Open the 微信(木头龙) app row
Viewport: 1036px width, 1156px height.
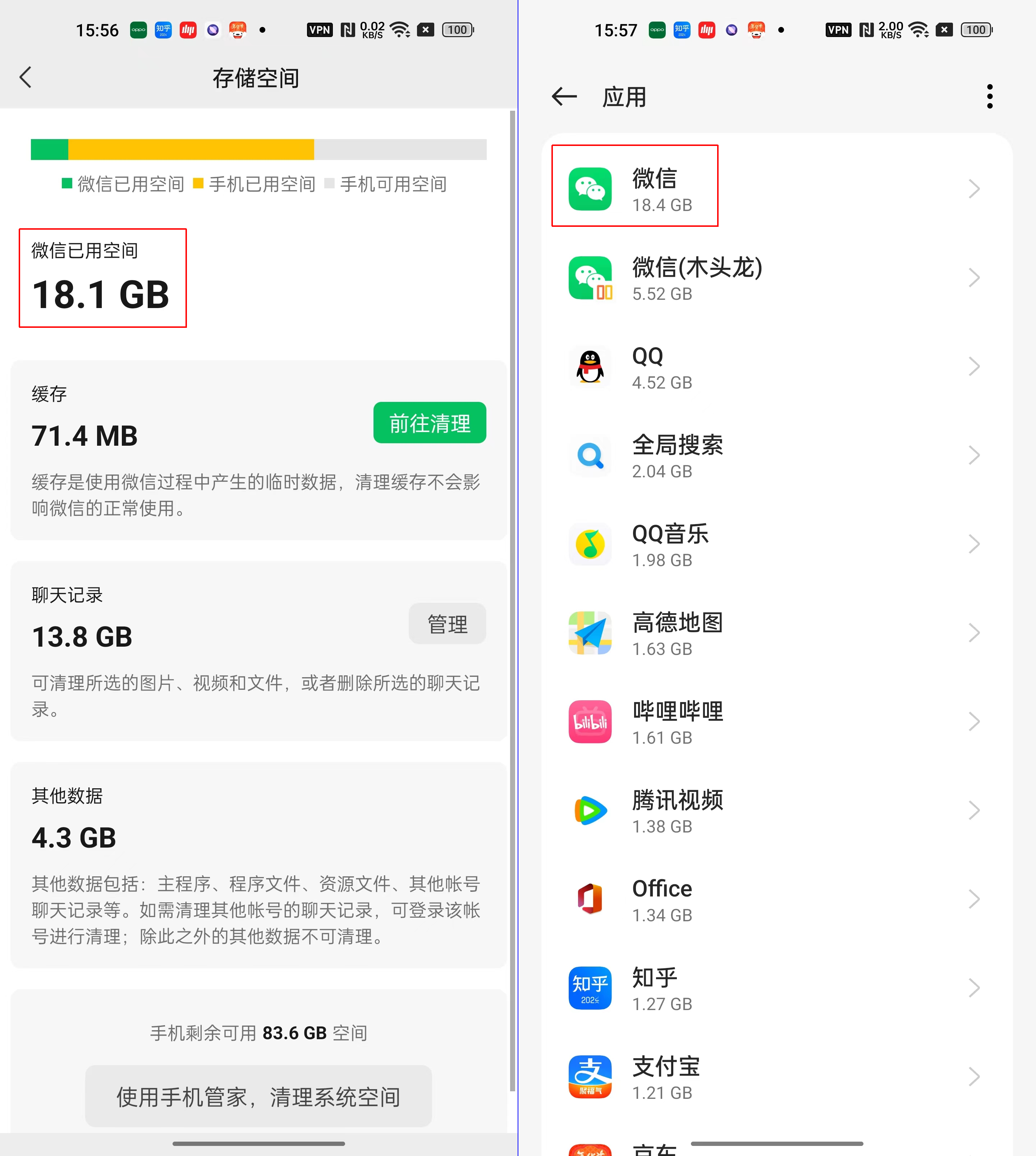tap(777, 278)
